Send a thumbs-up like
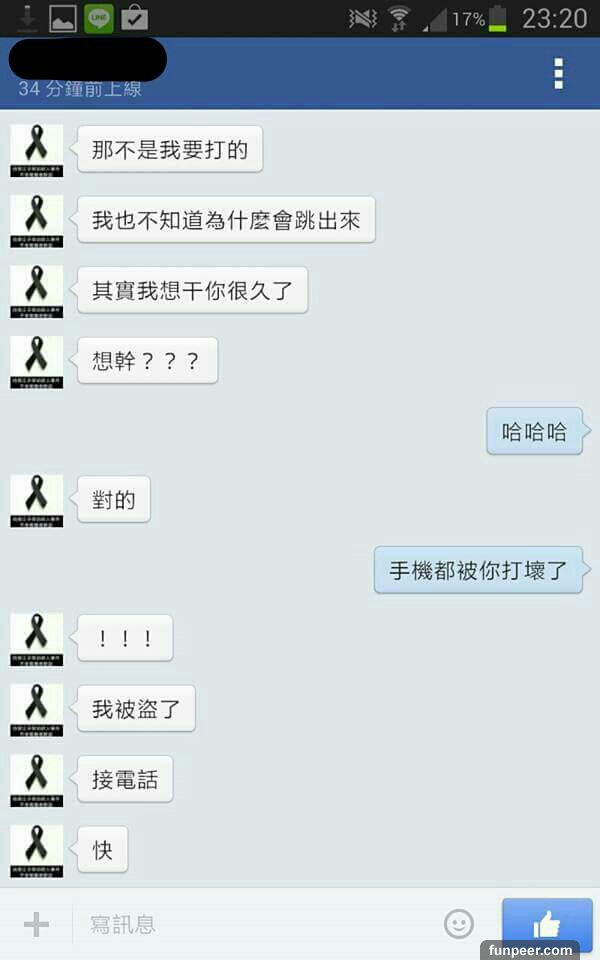 click(546, 925)
